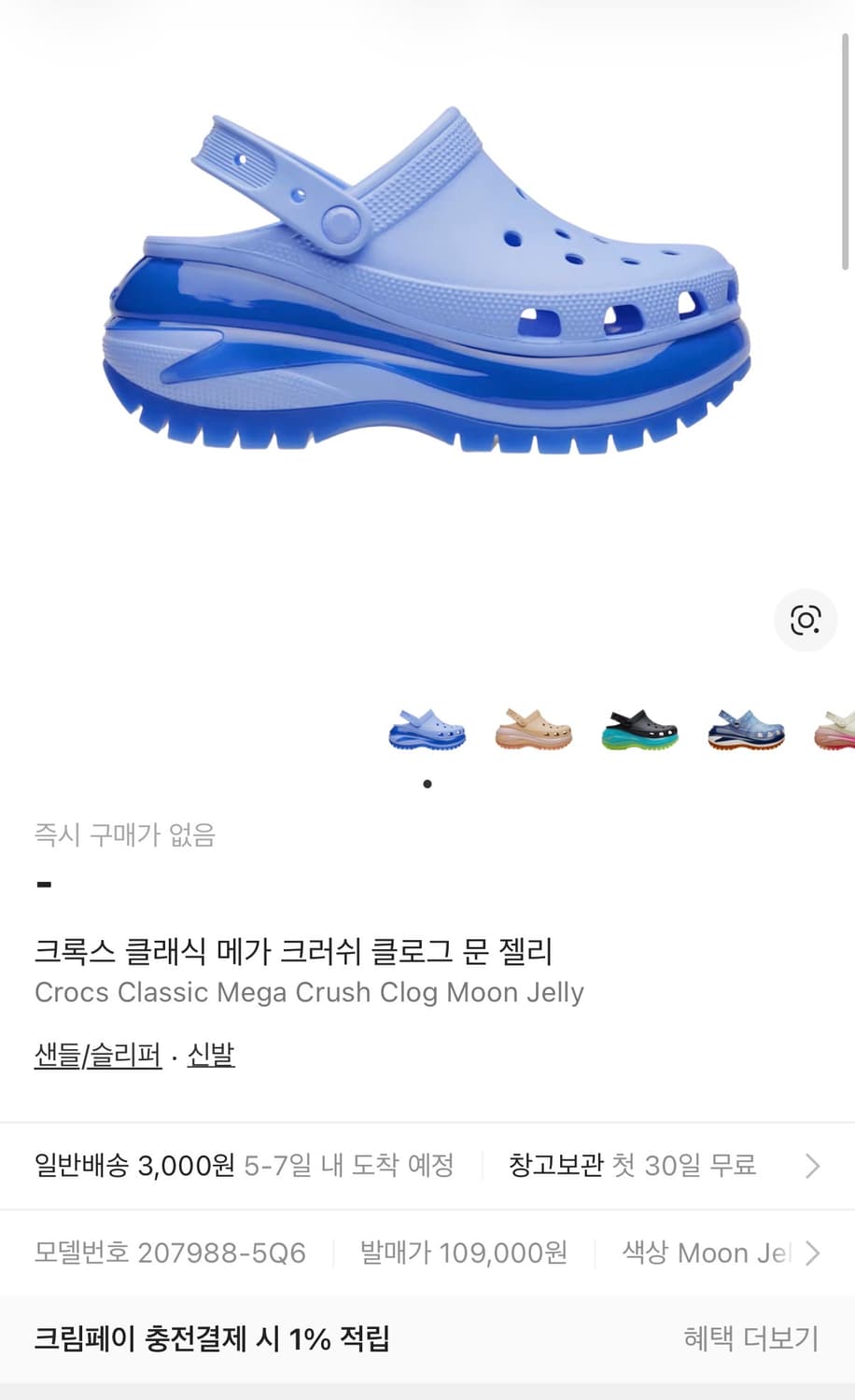
Task: Click the 창고보관 첫 30일 무료 option
Action: 631,1165
